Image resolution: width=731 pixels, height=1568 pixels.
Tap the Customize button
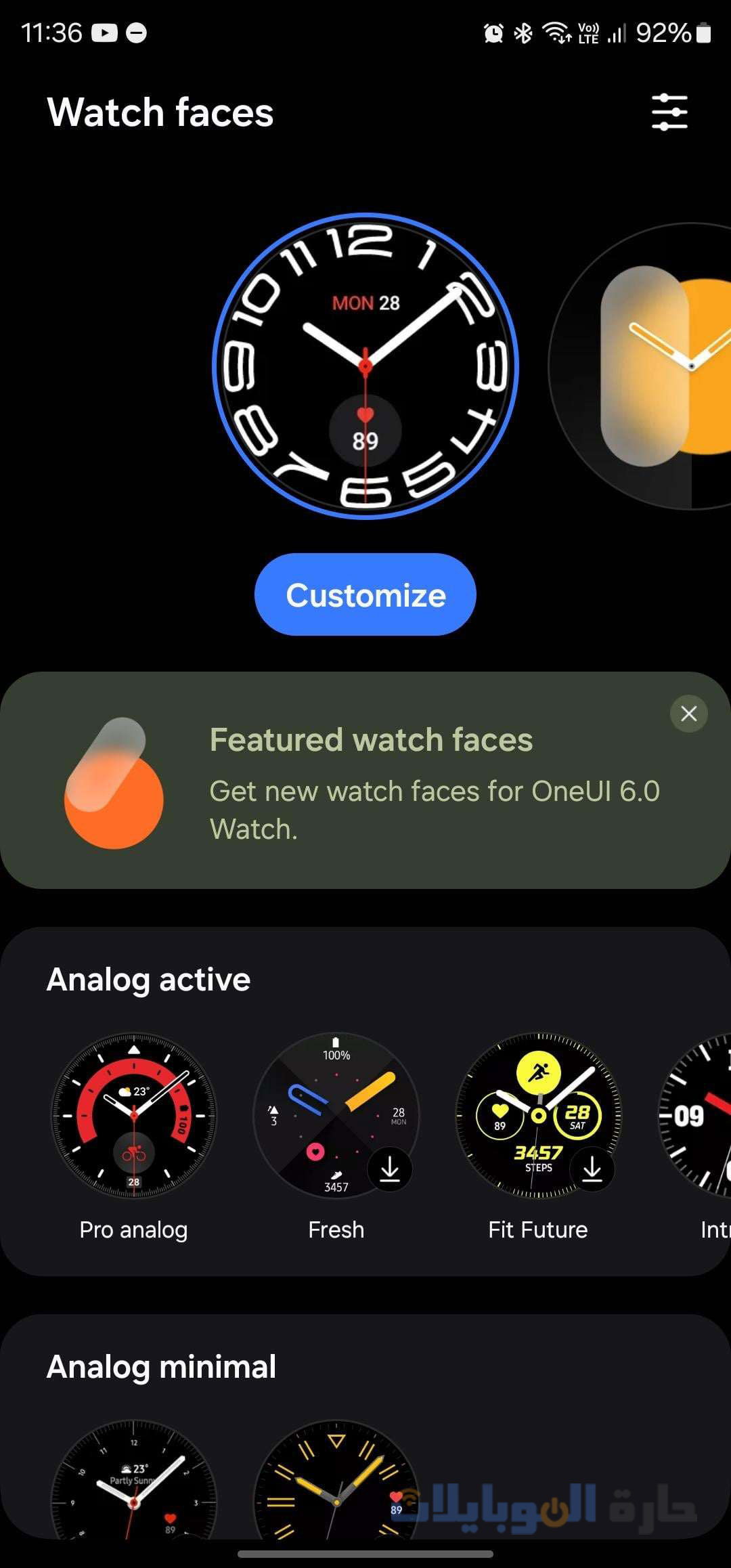(x=365, y=594)
